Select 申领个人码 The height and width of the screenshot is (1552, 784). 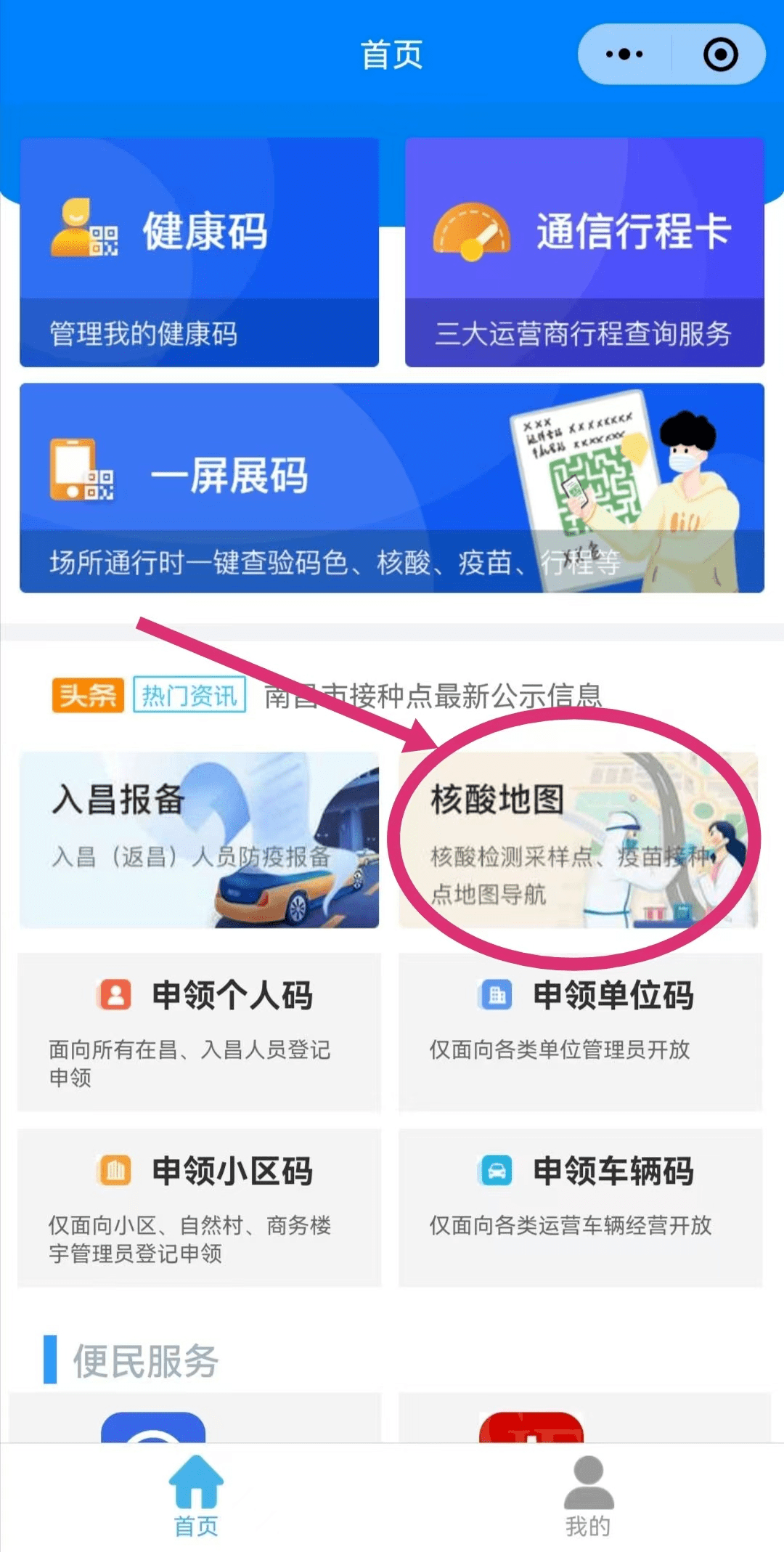pyautogui.click(x=199, y=1032)
